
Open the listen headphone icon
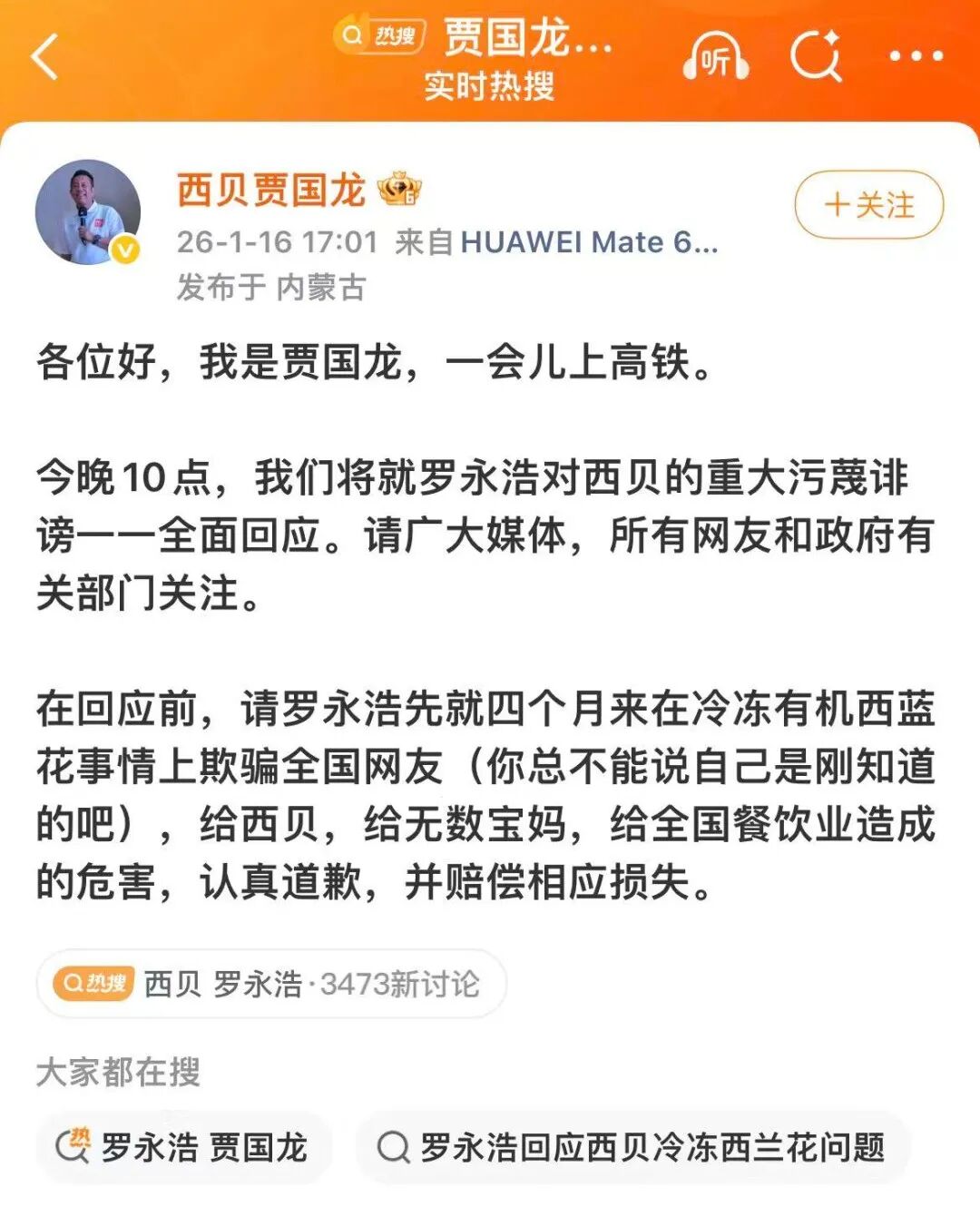tap(715, 58)
